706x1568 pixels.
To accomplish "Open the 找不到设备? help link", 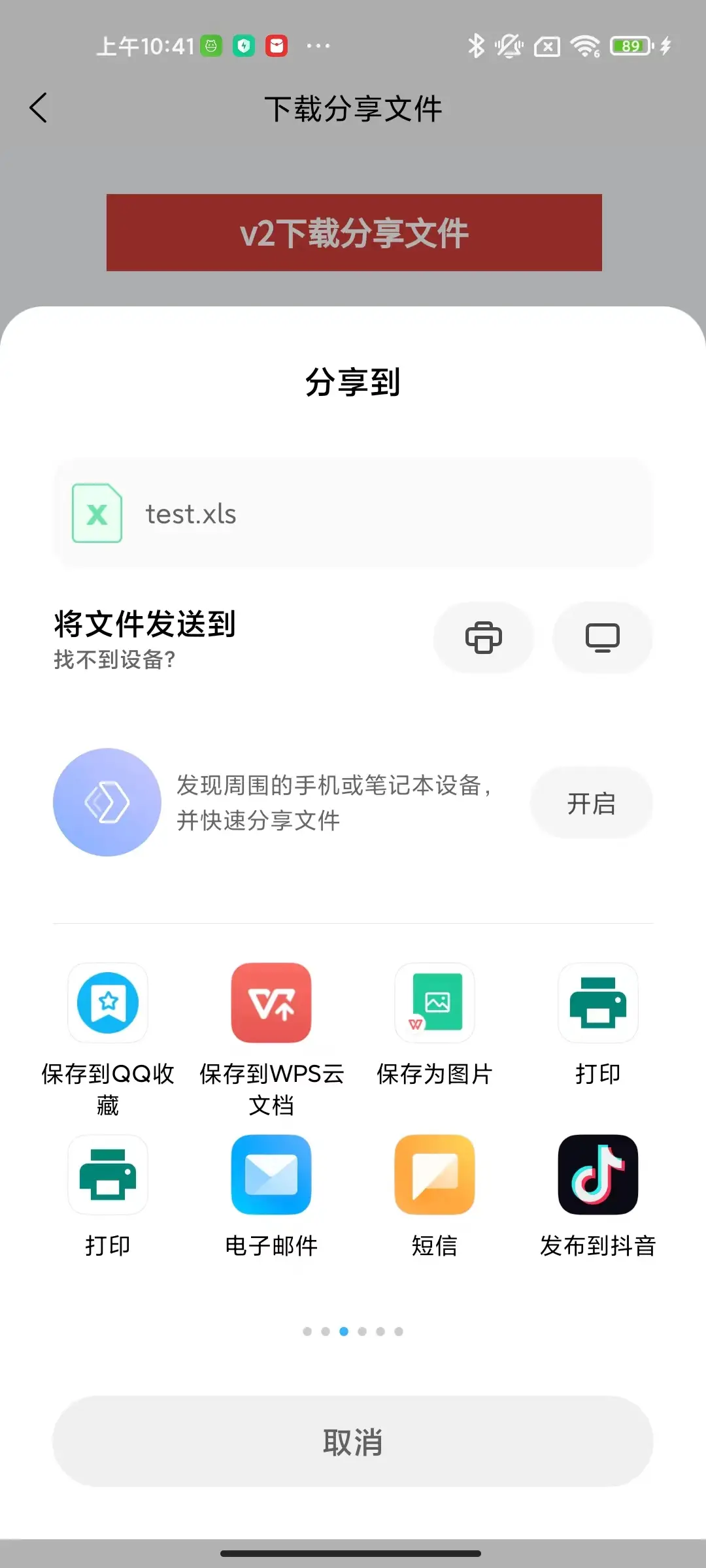I will 114,660.
